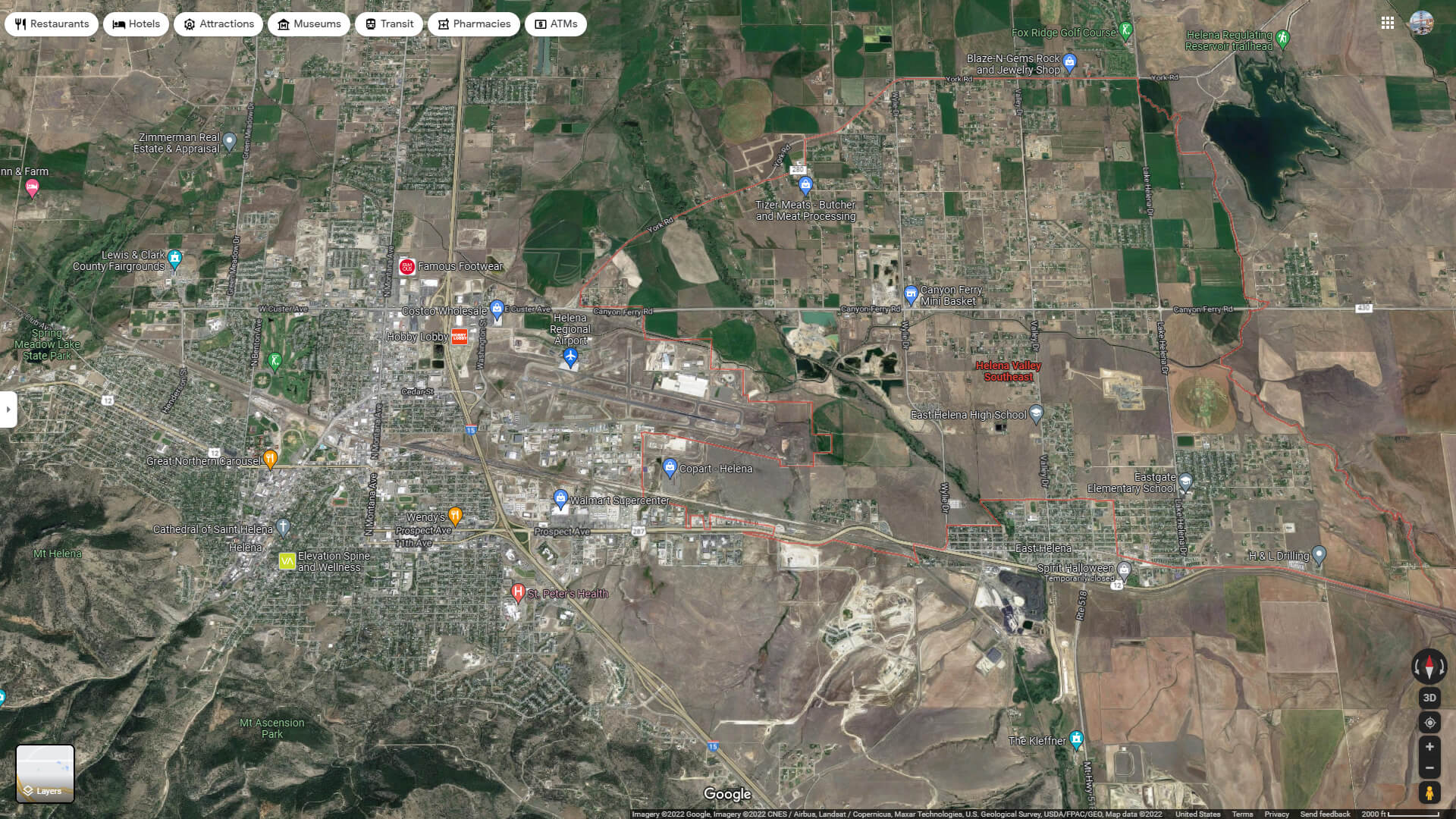Show ATMs on the map
The width and height of the screenshot is (1456, 819).
coord(556,24)
